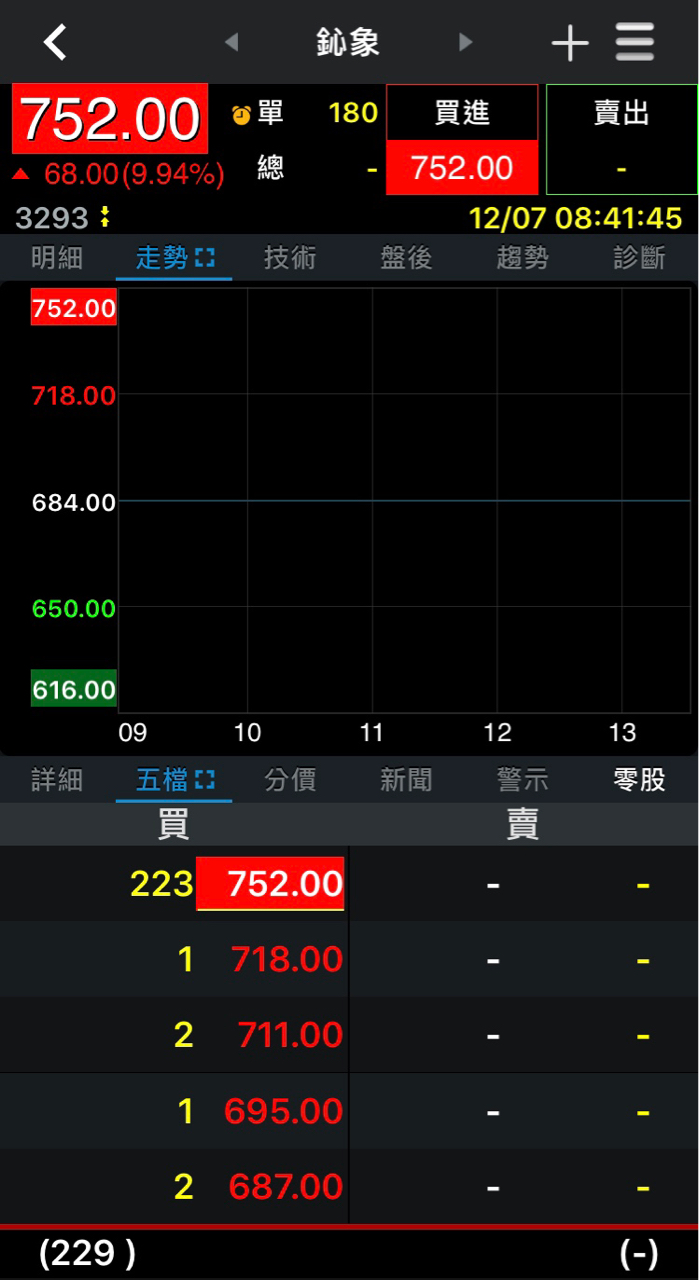Go back using the top-left arrow
The image size is (699, 1280).
coord(55,42)
